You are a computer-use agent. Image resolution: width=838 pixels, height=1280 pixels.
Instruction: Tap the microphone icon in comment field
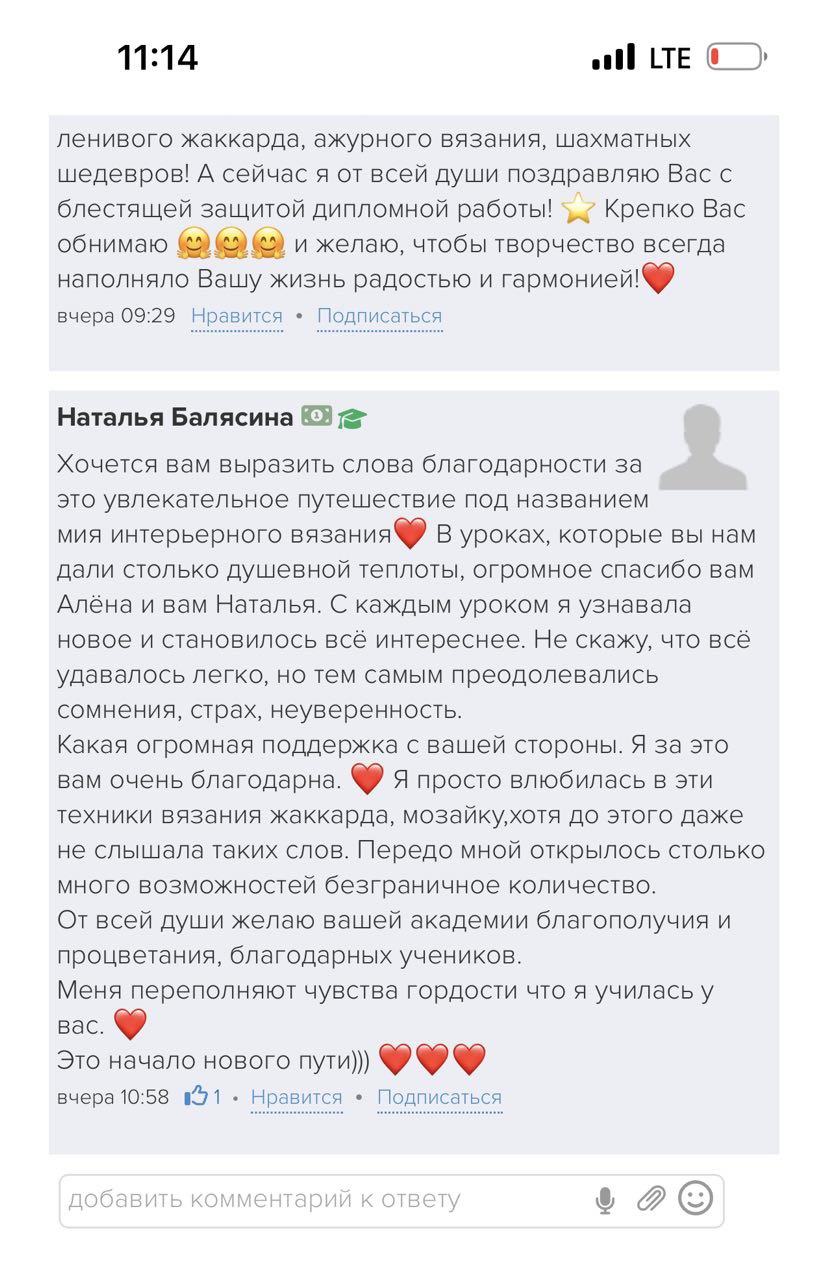click(605, 1199)
